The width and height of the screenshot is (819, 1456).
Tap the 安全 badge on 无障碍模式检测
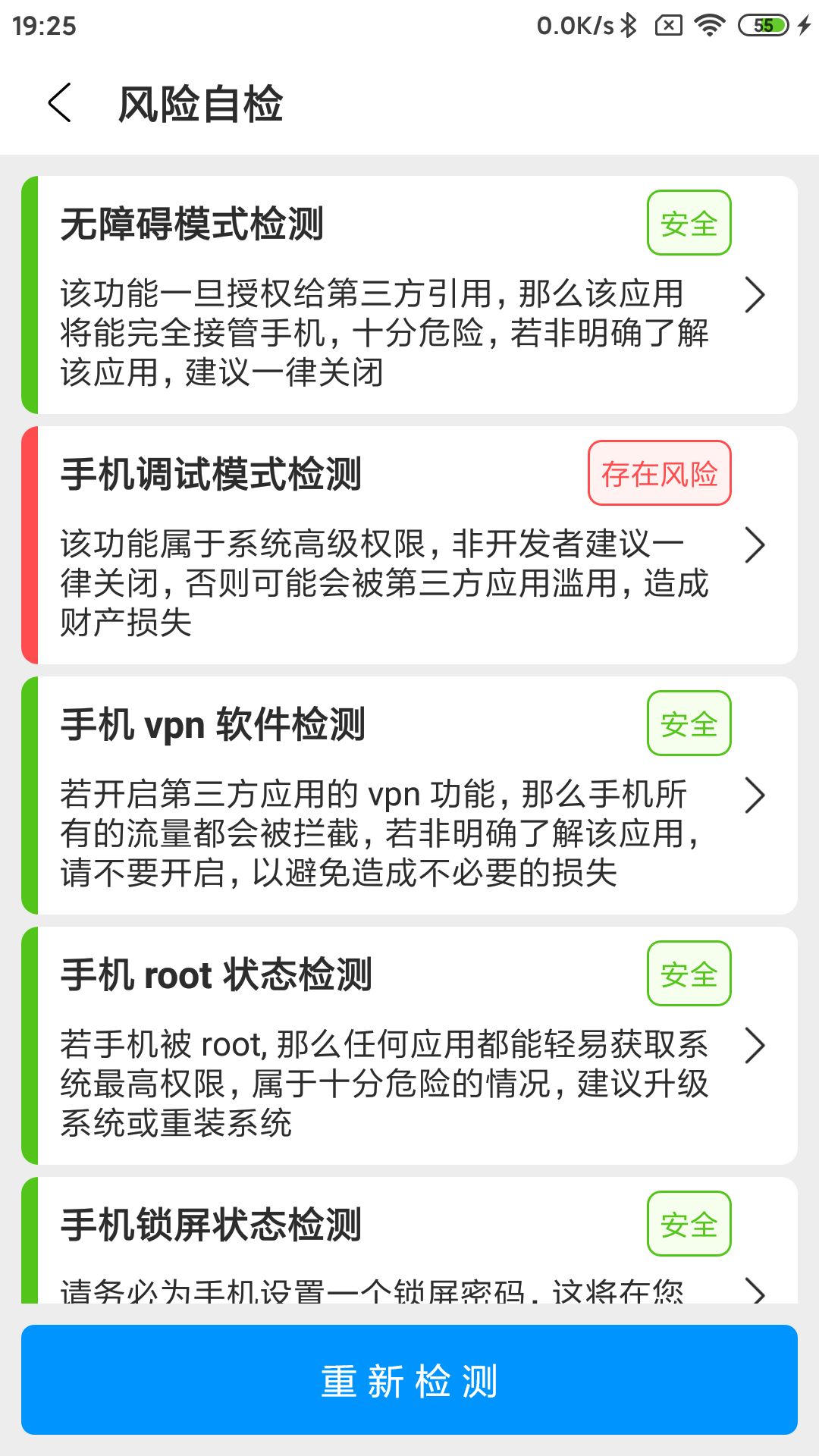(689, 222)
